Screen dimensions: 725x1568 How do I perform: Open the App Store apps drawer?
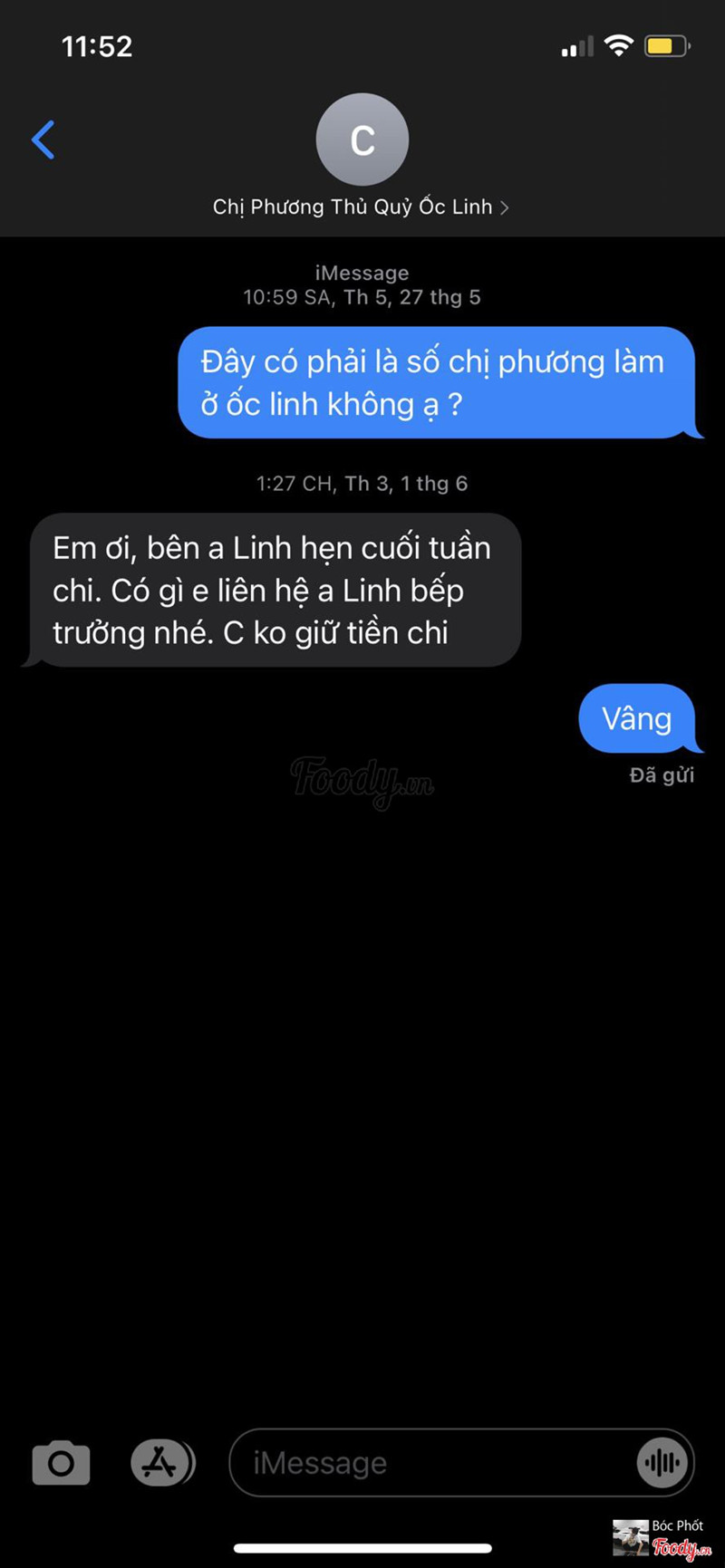pos(162,1462)
